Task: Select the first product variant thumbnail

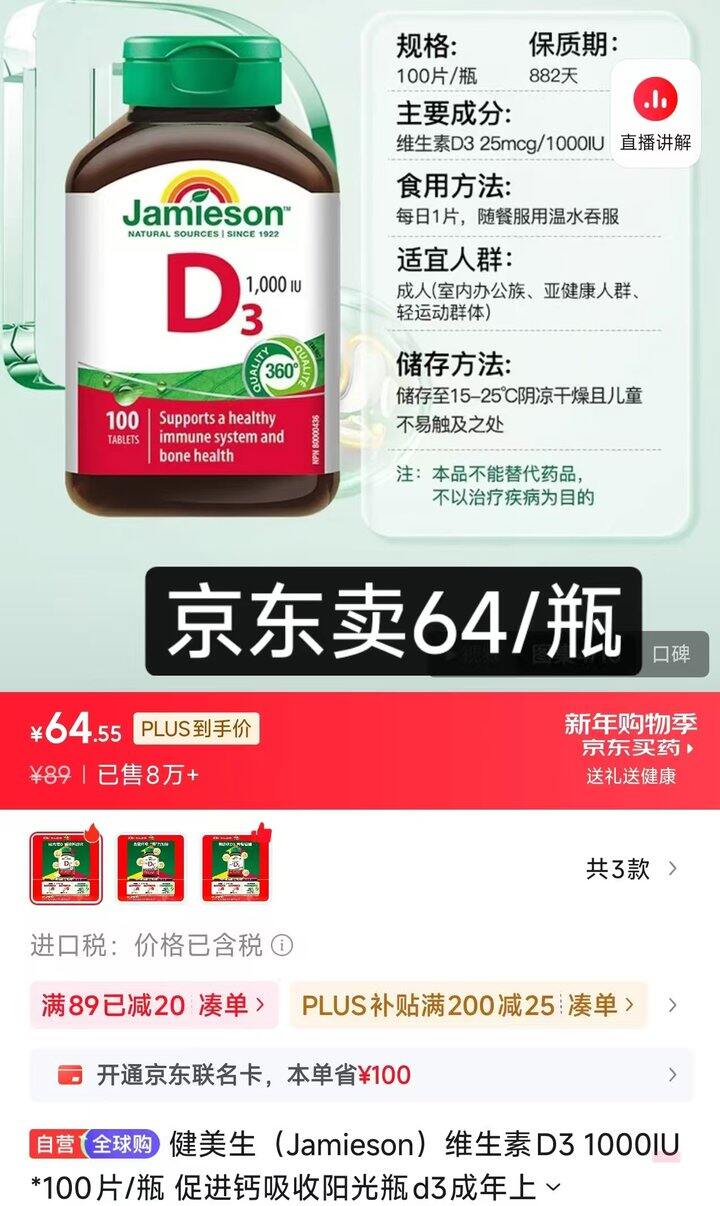Action: [66, 868]
